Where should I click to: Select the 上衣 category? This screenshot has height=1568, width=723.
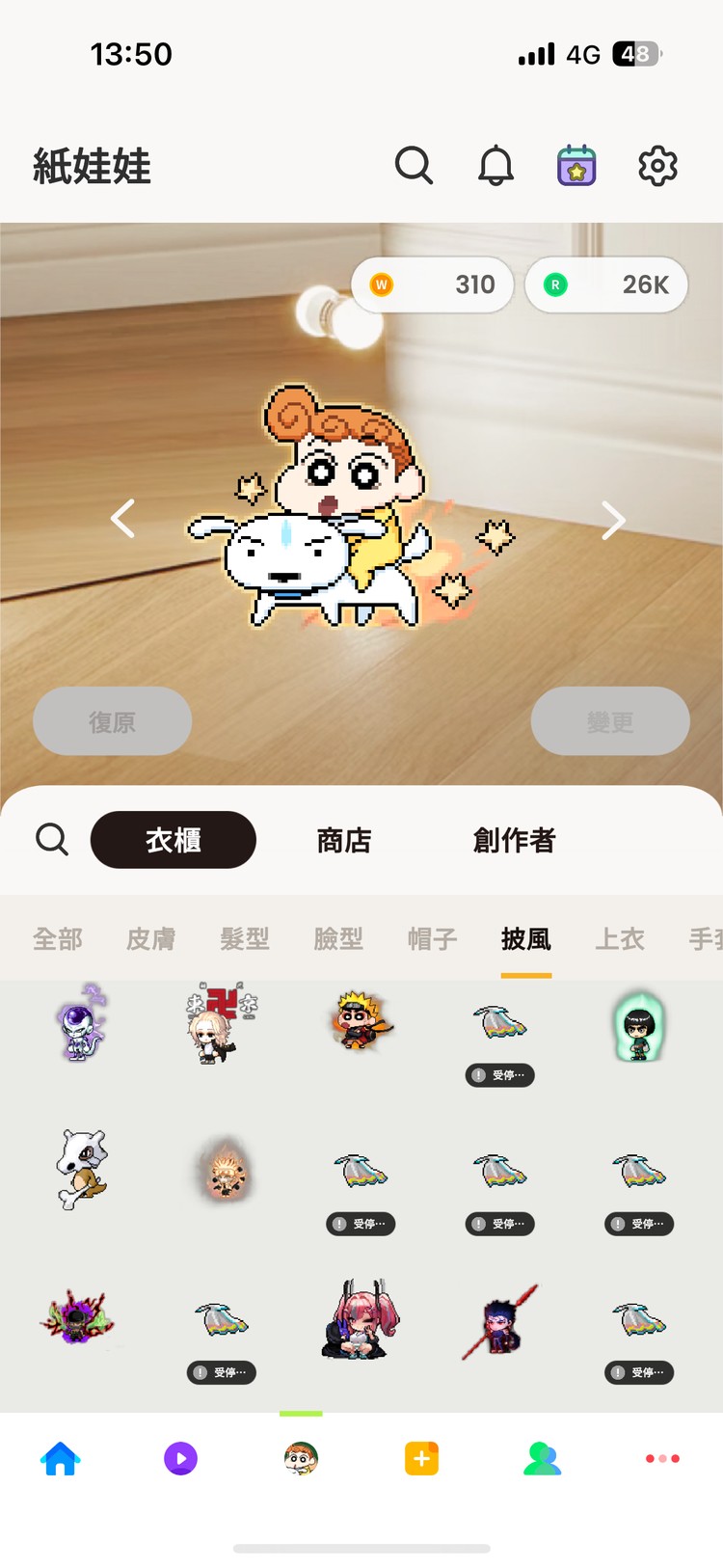(619, 938)
